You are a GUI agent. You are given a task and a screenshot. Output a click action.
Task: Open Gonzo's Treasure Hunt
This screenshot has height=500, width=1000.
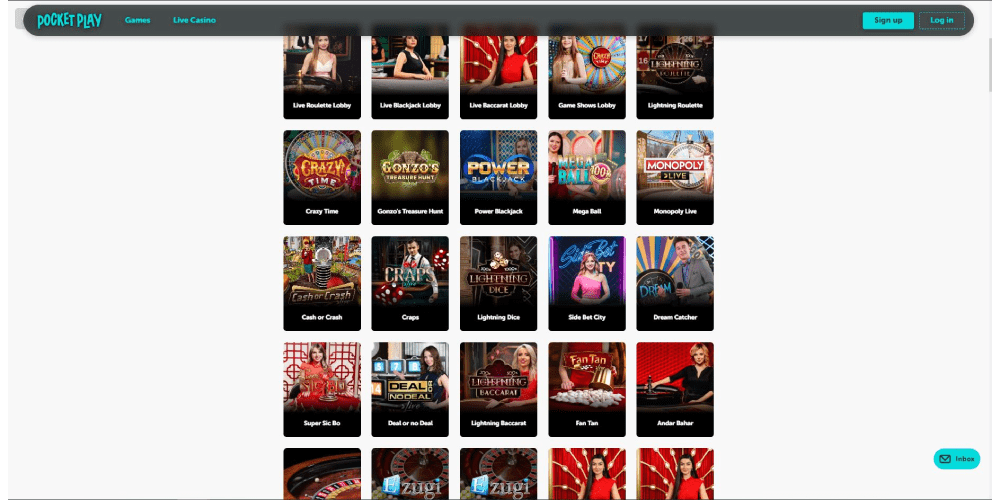[410, 178]
